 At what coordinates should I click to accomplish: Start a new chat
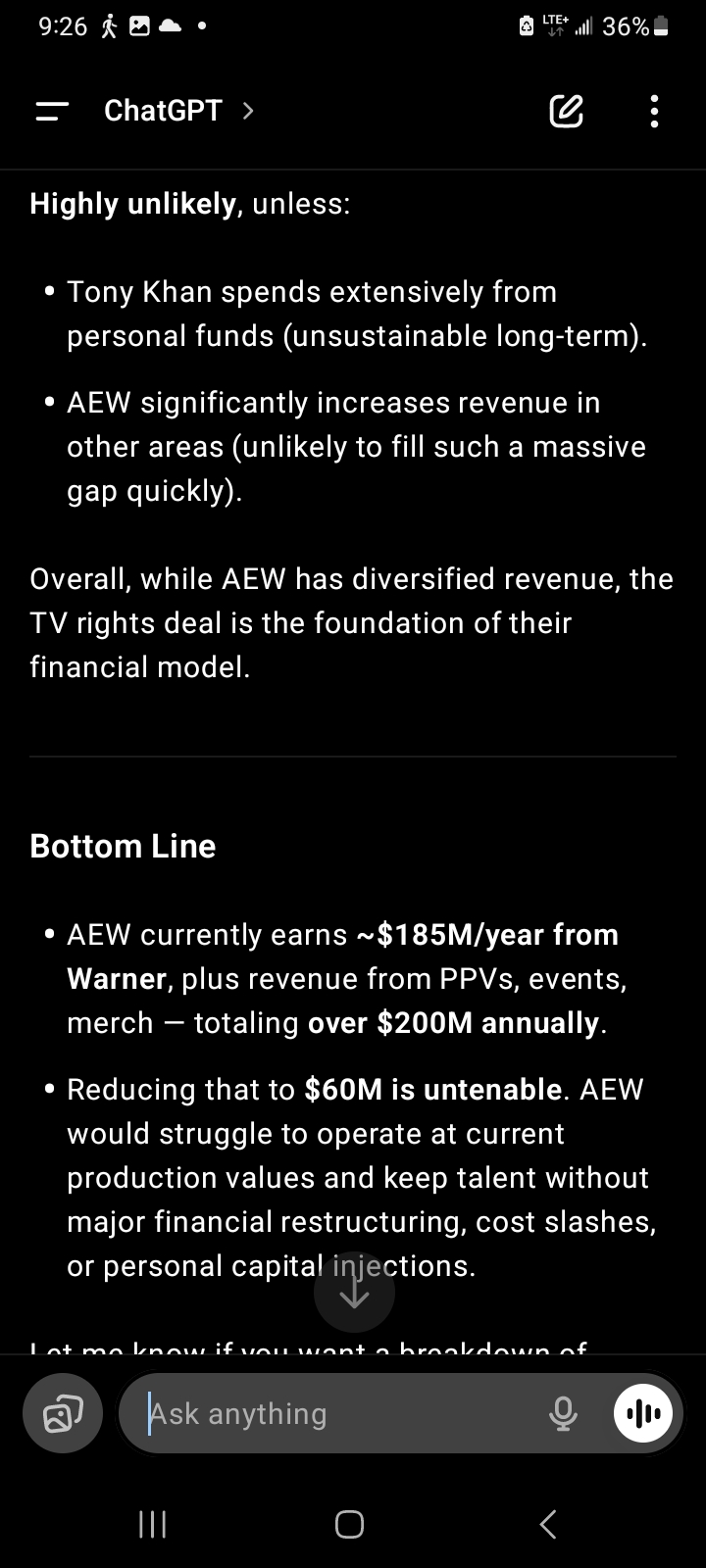click(566, 112)
